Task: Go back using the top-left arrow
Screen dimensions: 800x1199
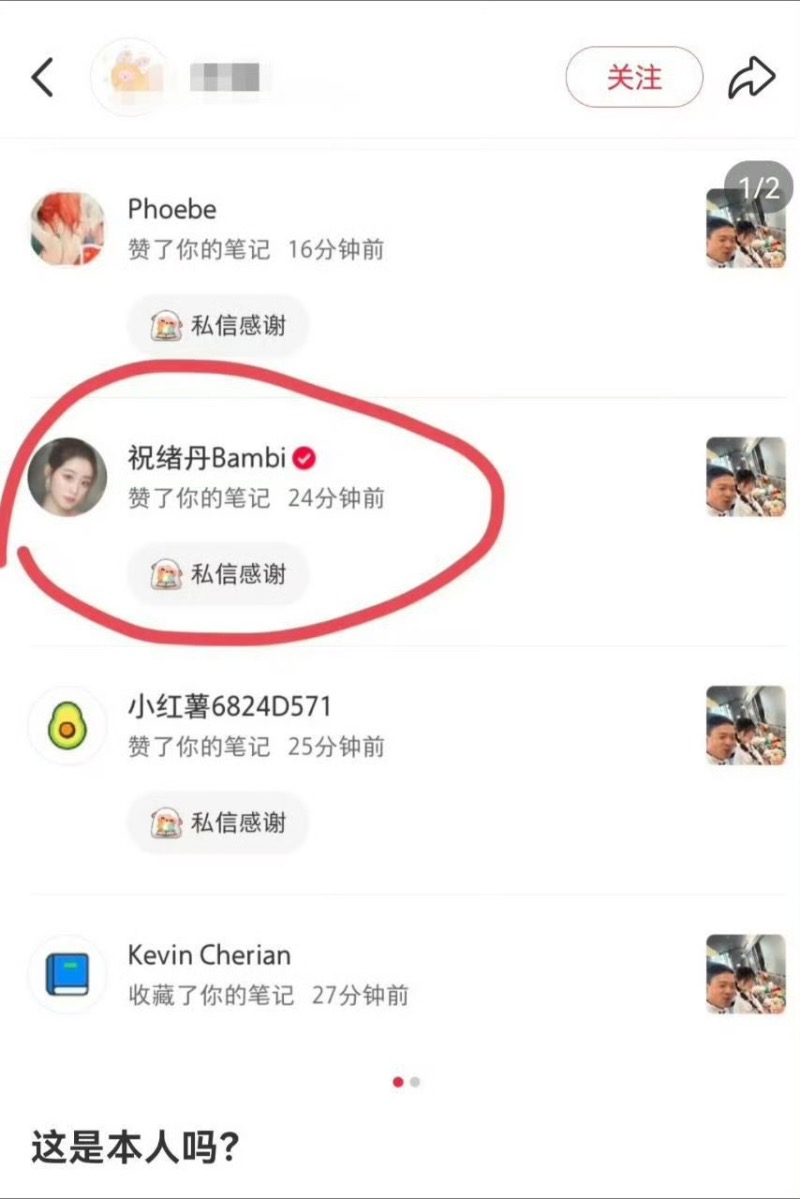Action: (43, 77)
